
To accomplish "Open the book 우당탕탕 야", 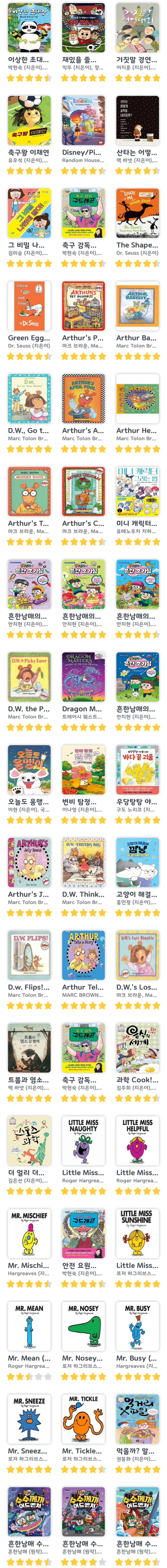I will tap(138, 770).
